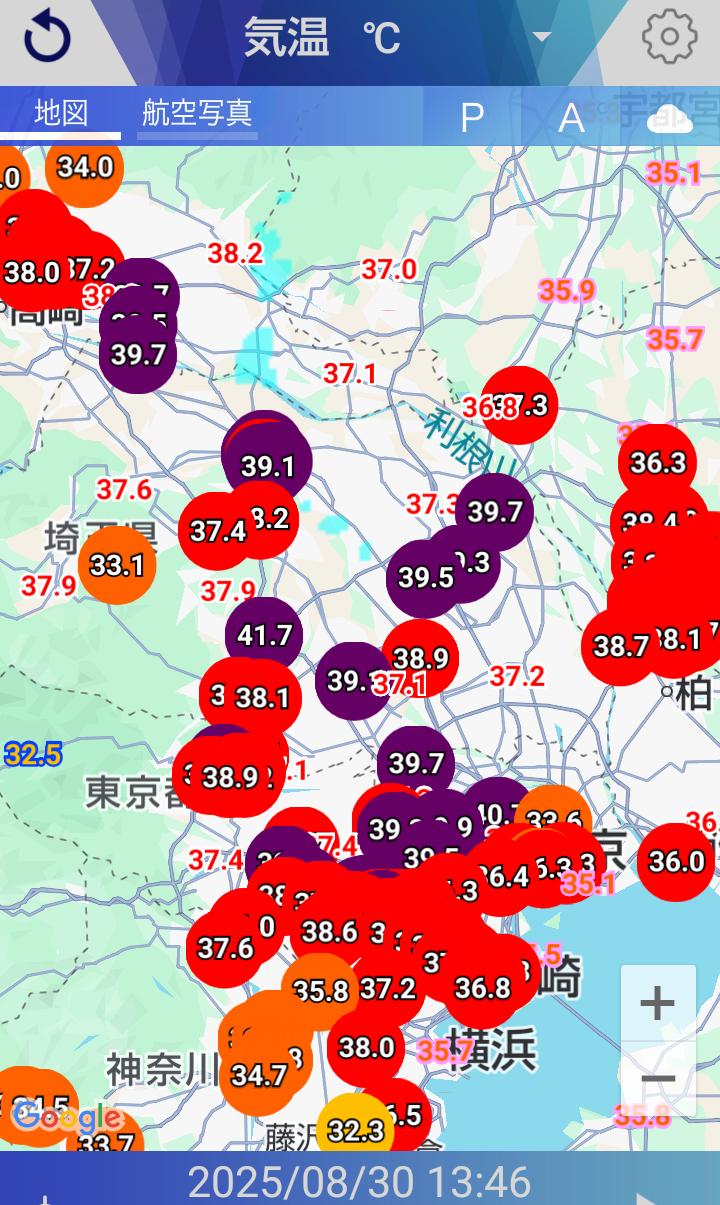Switch to the 地図 map view
Screen dimensions: 720x1205
pyautogui.click(x=61, y=113)
